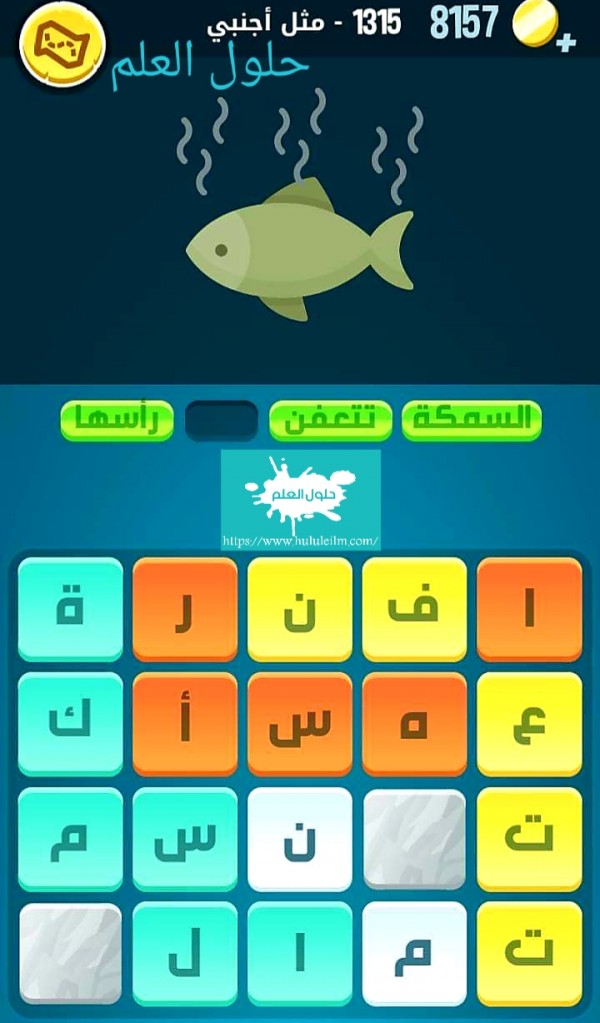This screenshot has width=600, height=1023.
Task: Select the orange letter tile ه
Action: pyautogui.click(x=414, y=724)
